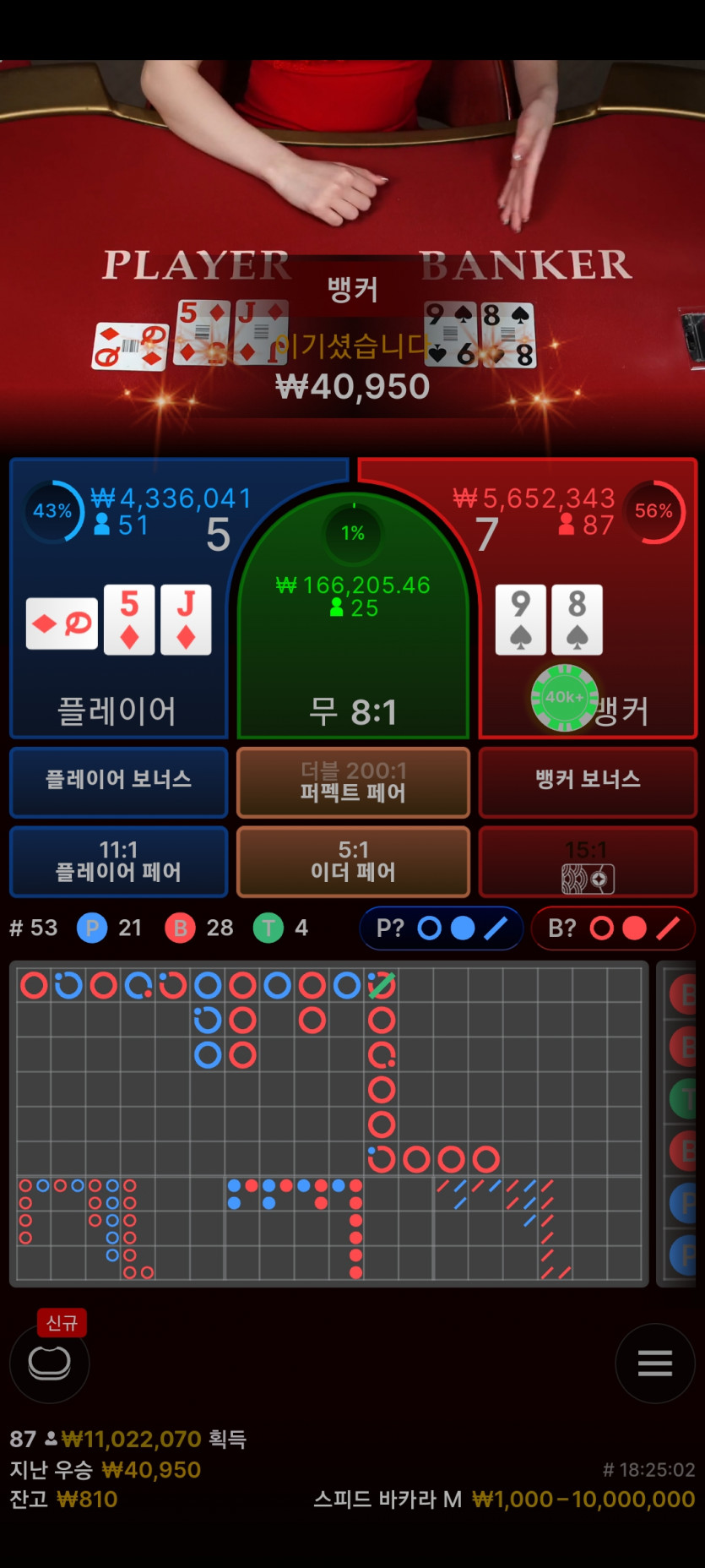This screenshot has width=705, height=1568.
Task: Bet on 11:1 플레이어 페어
Action: [x=118, y=860]
